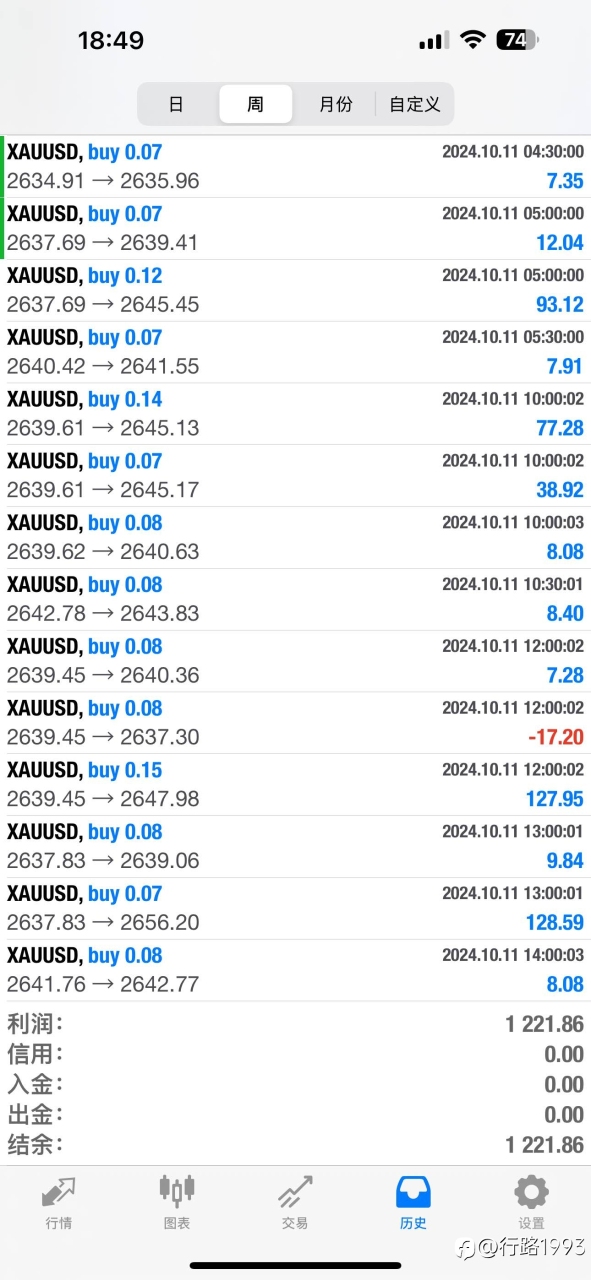Select the trade with profit 38.92
Image resolution: width=591 pixels, height=1280 pixels.
tap(295, 476)
